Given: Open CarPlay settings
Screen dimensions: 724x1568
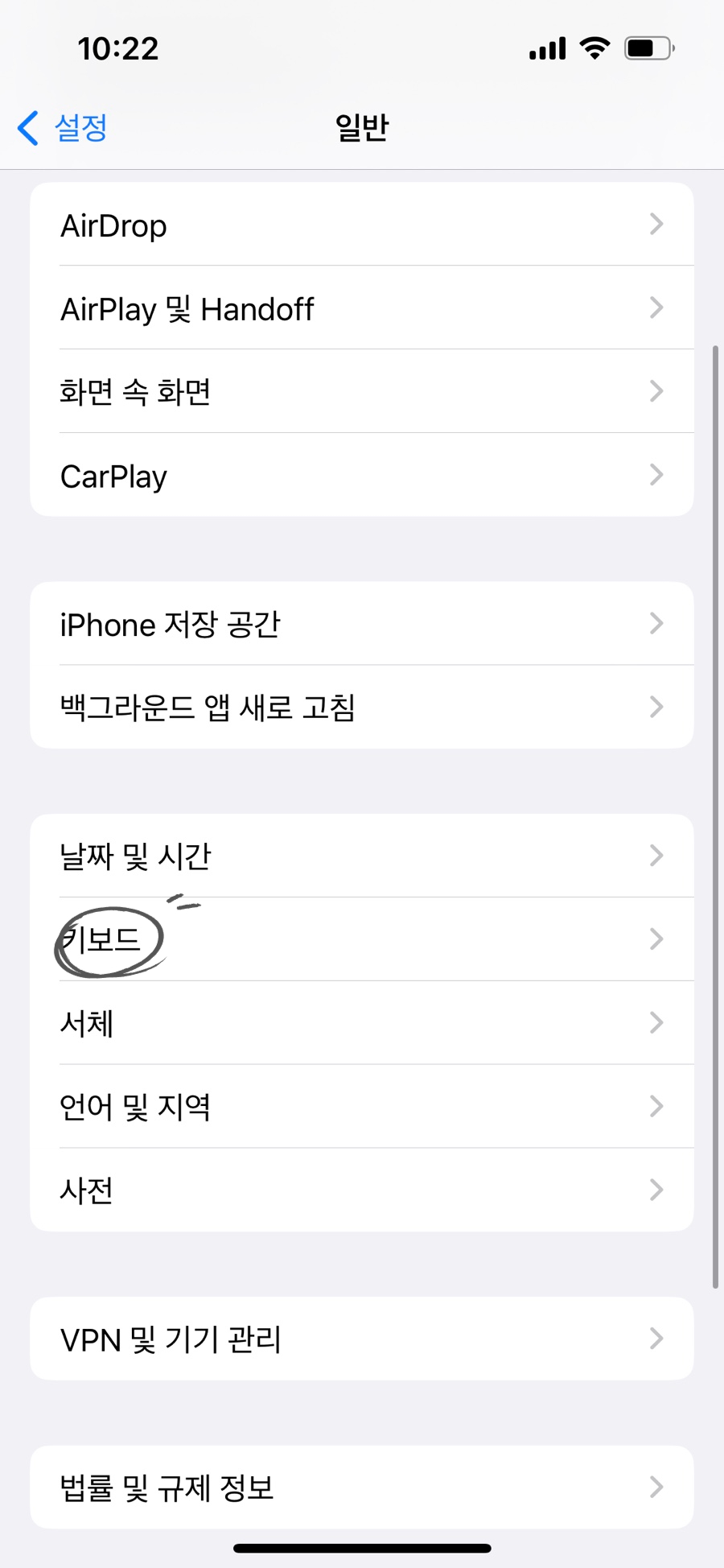Looking at the screenshot, I should tap(362, 476).
